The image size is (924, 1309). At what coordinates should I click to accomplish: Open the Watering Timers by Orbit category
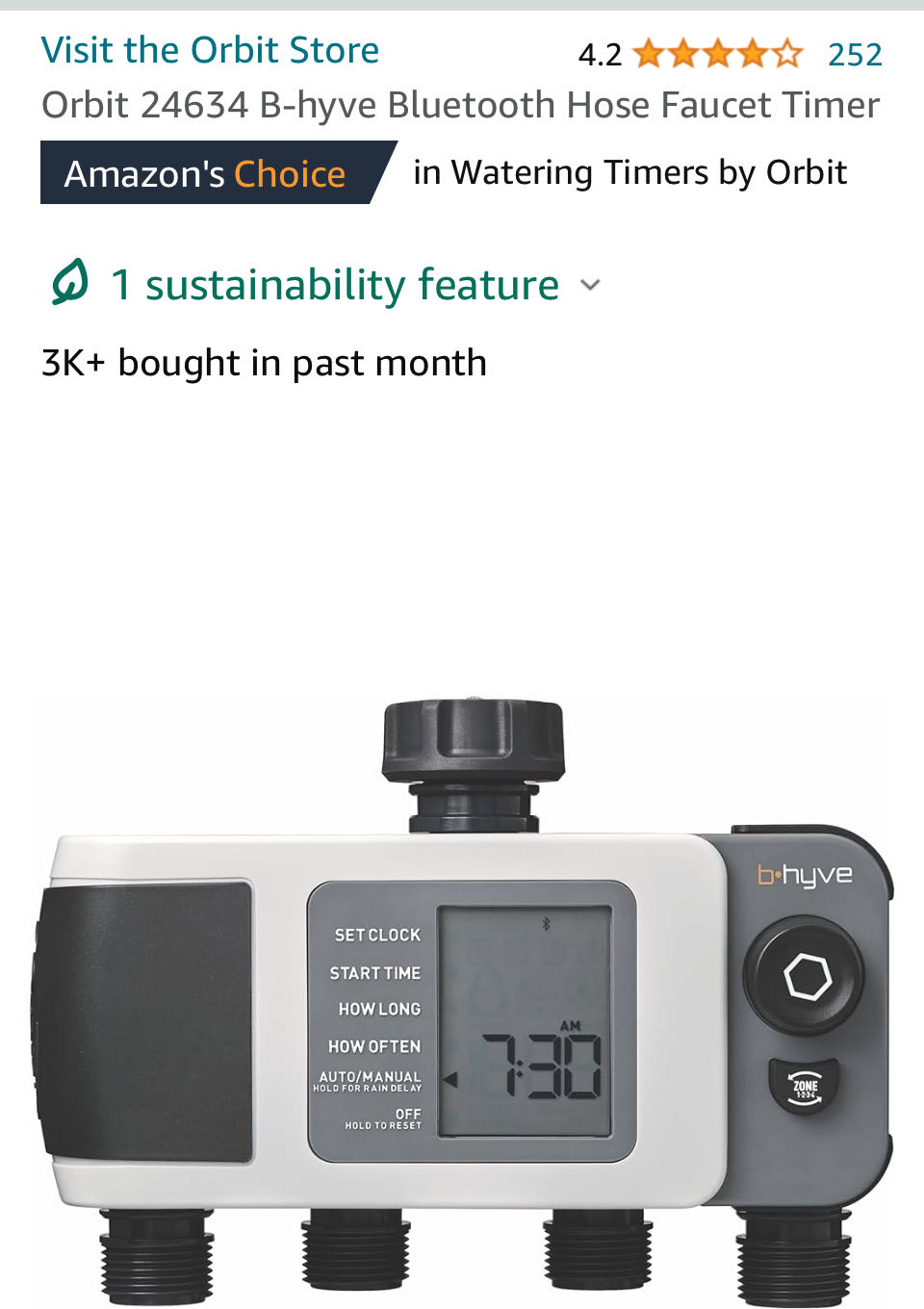coord(629,173)
